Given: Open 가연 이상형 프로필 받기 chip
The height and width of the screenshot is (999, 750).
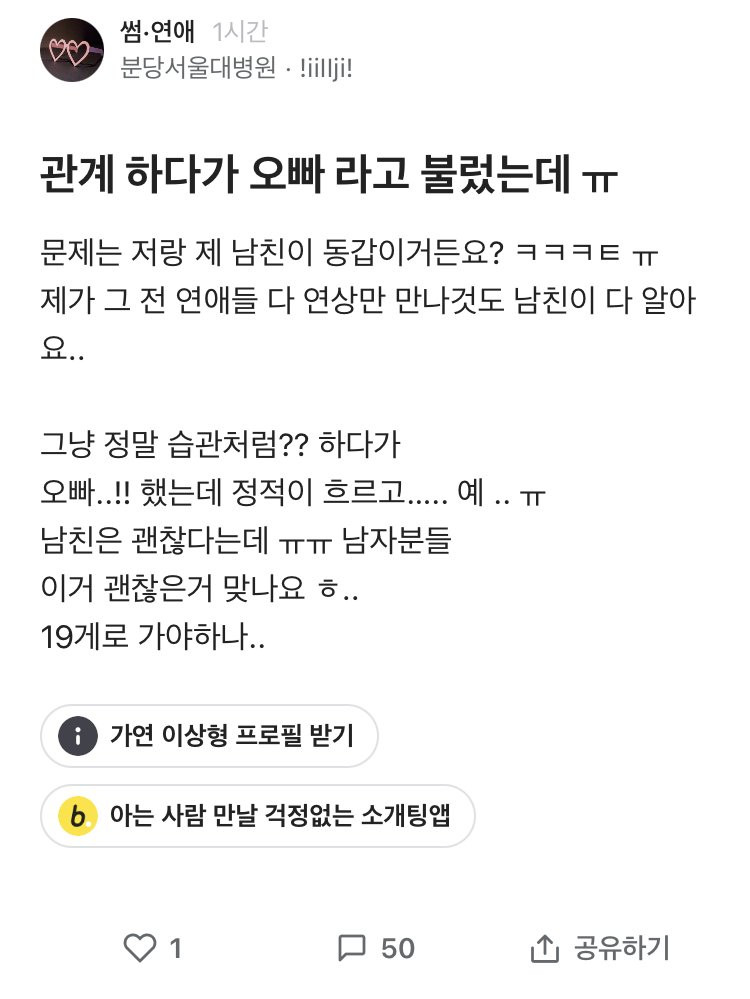Looking at the screenshot, I should (209, 737).
